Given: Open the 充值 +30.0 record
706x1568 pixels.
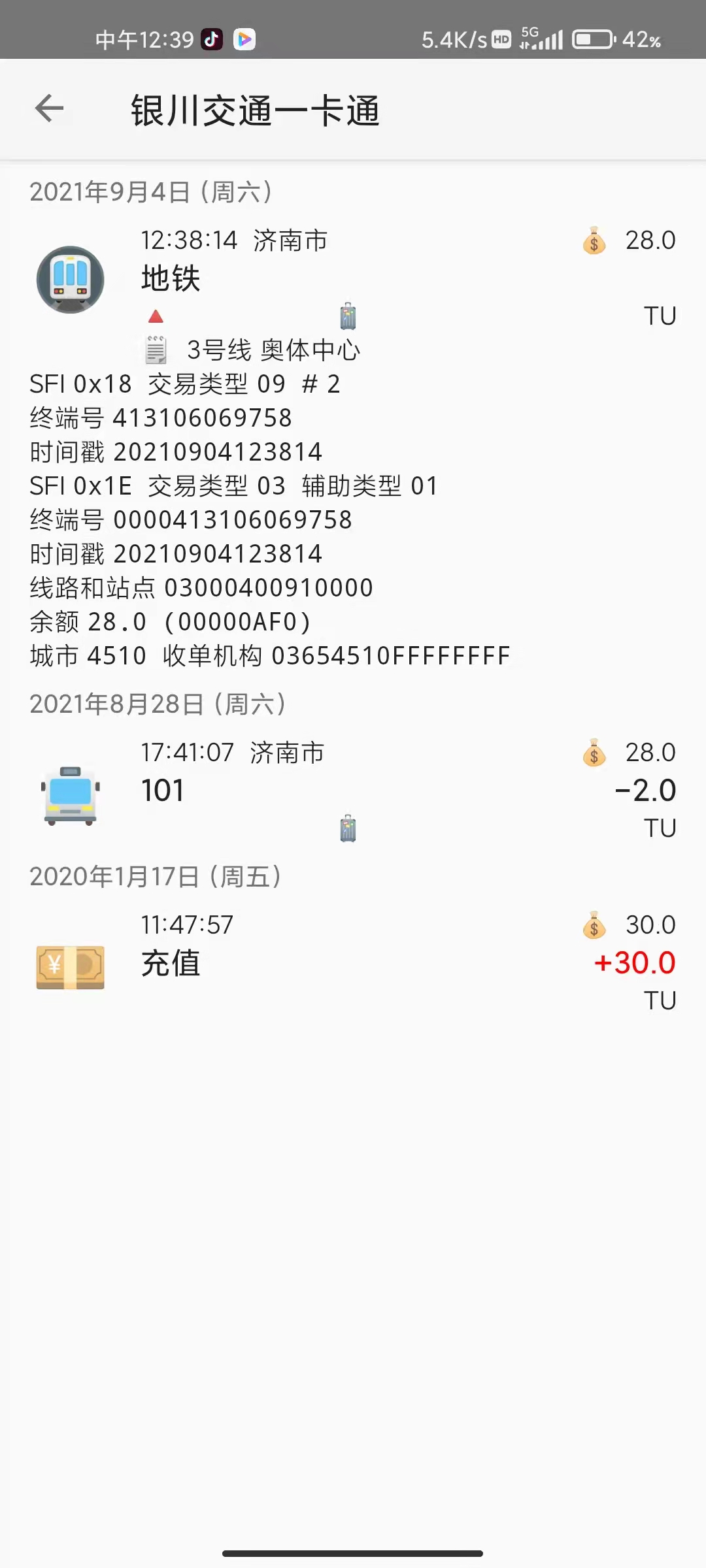Looking at the screenshot, I should pyautogui.click(x=353, y=963).
